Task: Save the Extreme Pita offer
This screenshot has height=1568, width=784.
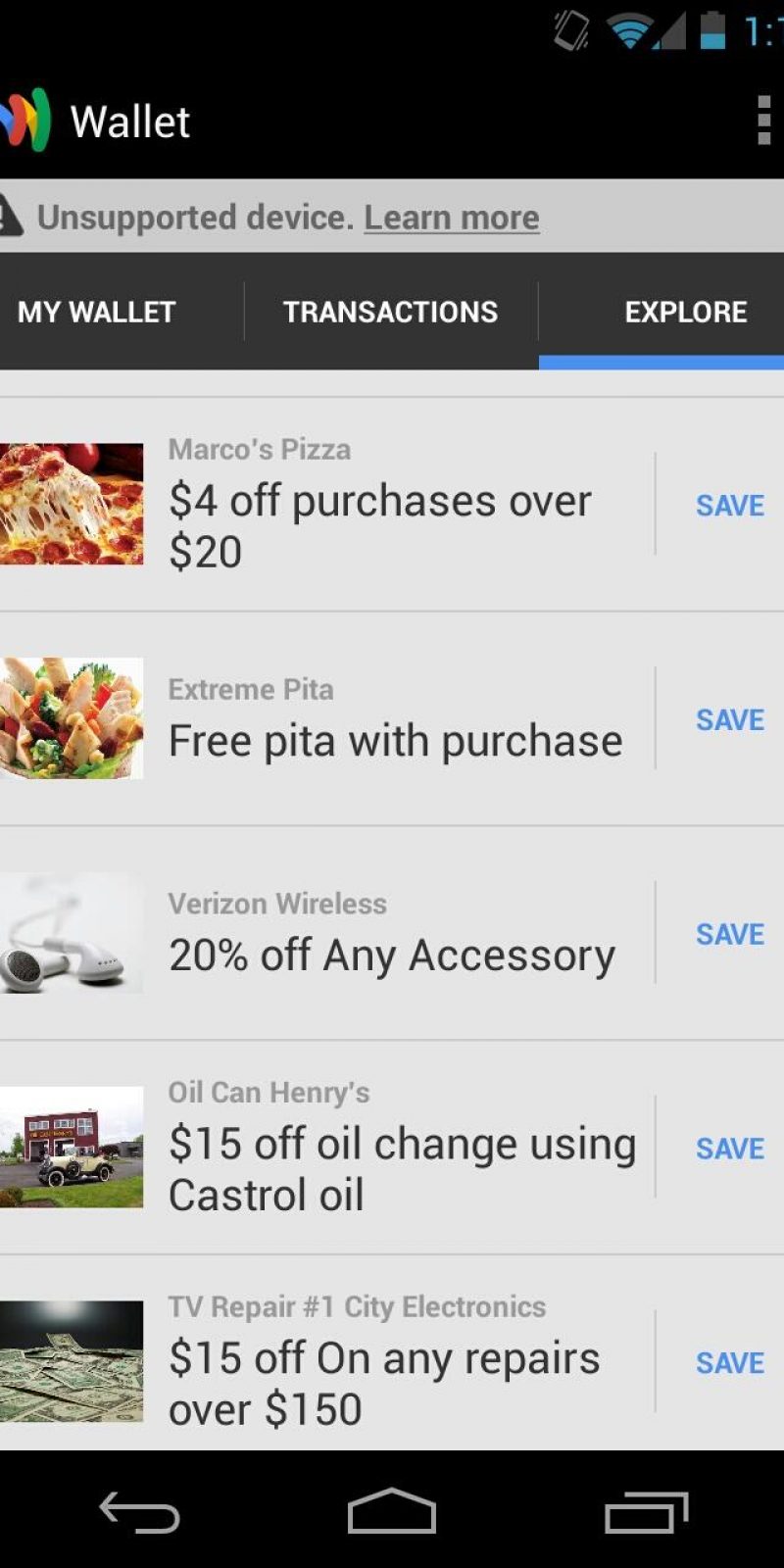Action: (729, 720)
